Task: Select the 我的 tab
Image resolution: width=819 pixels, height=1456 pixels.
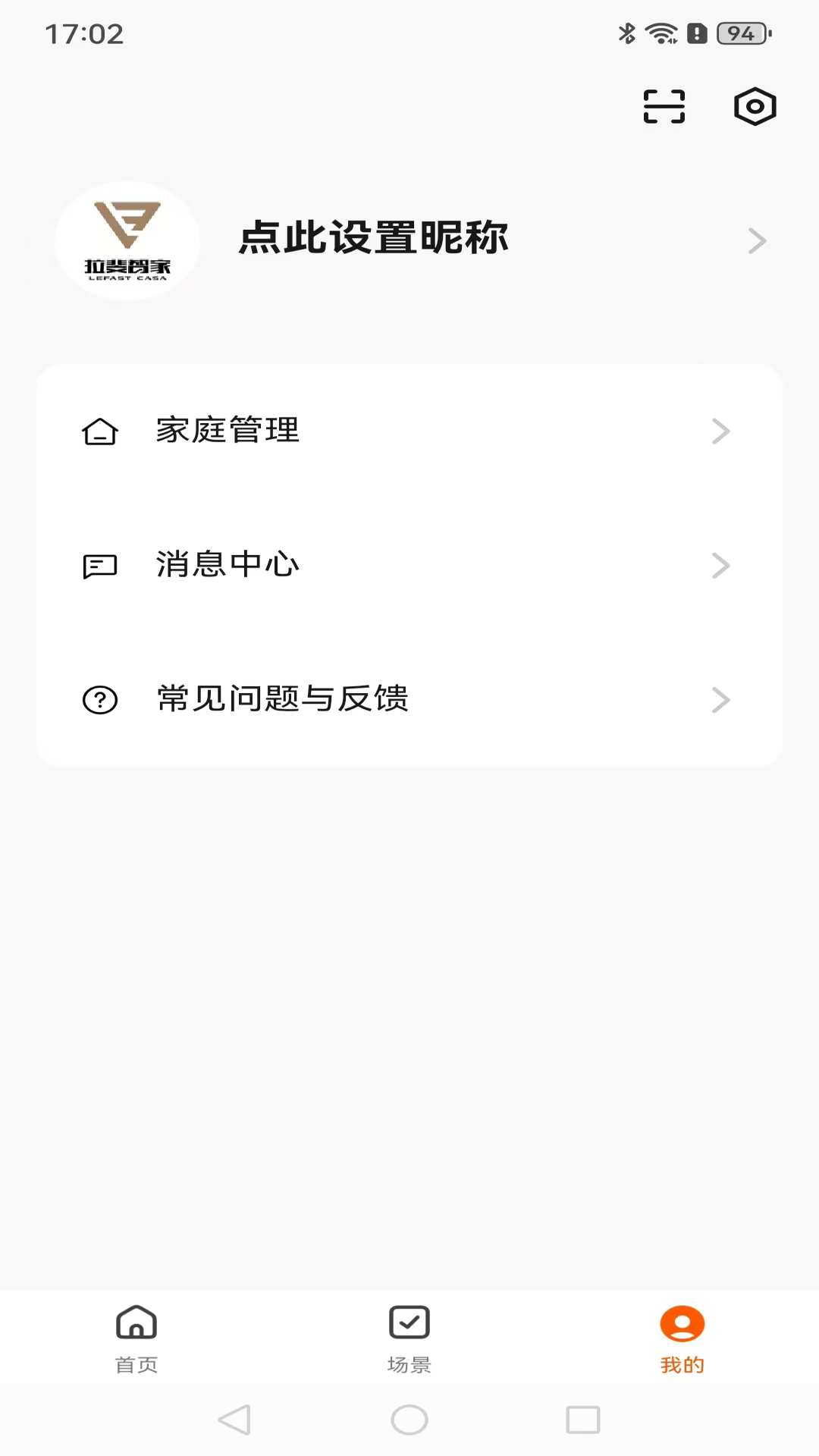Action: (682, 1339)
